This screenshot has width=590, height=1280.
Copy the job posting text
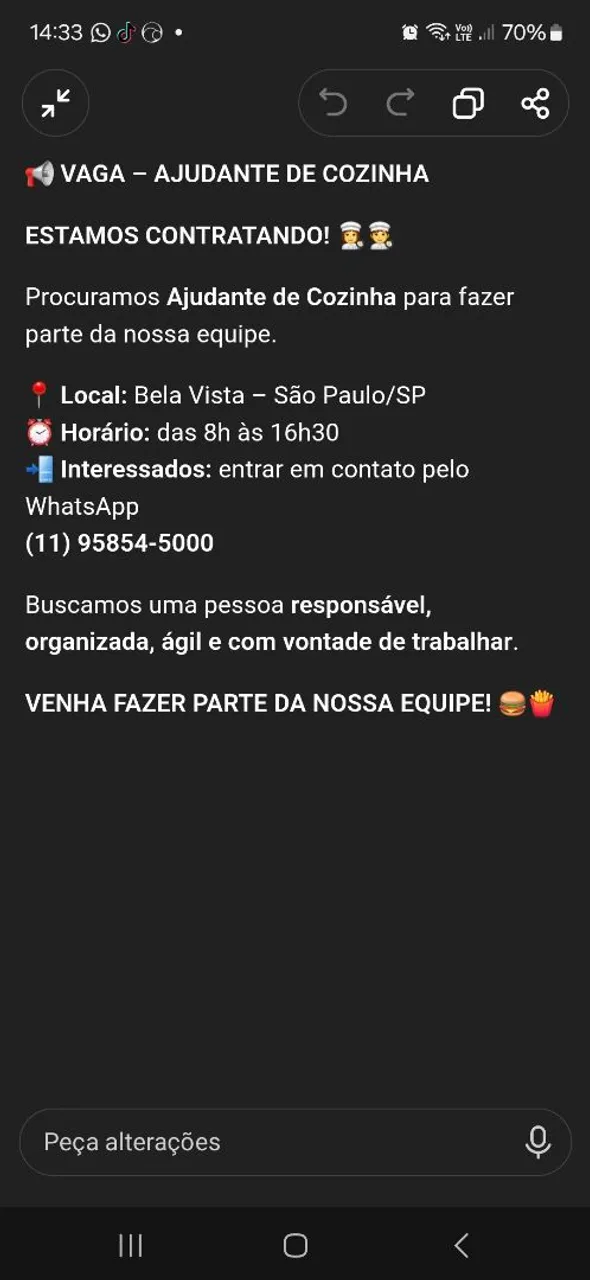[468, 103]
